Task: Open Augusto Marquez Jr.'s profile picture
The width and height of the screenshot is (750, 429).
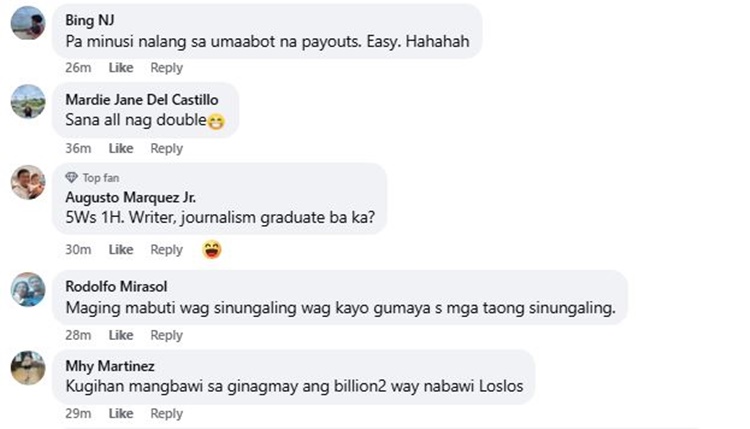Action: pyautogui.click(x=28, y=182)
